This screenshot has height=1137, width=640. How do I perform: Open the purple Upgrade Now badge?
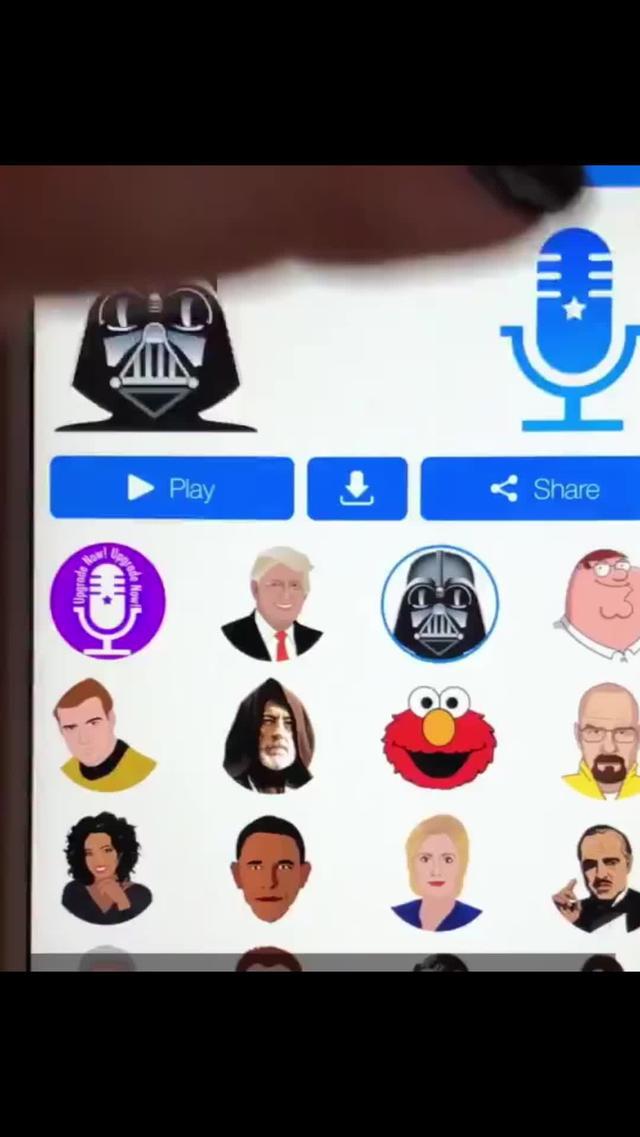[108, 600]
